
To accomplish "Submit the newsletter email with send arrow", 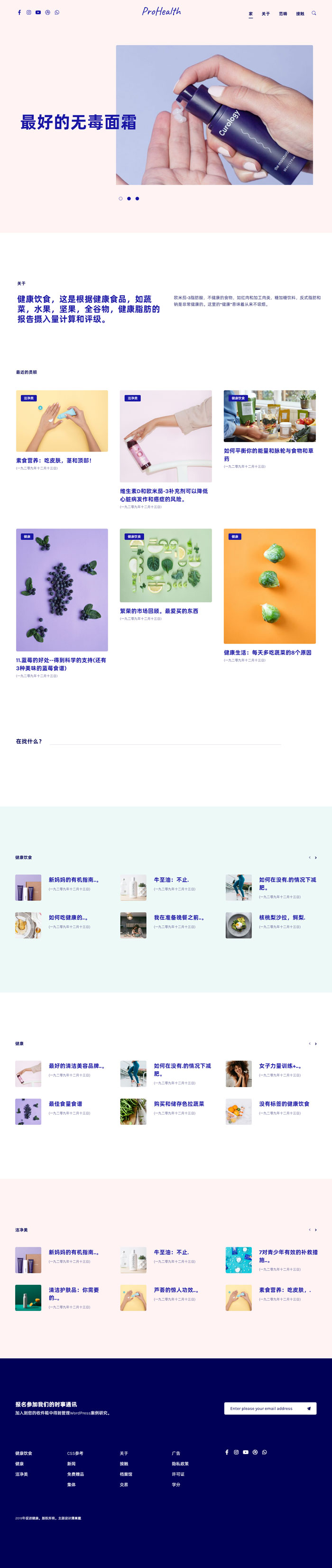I will [x=309, y=1408].
